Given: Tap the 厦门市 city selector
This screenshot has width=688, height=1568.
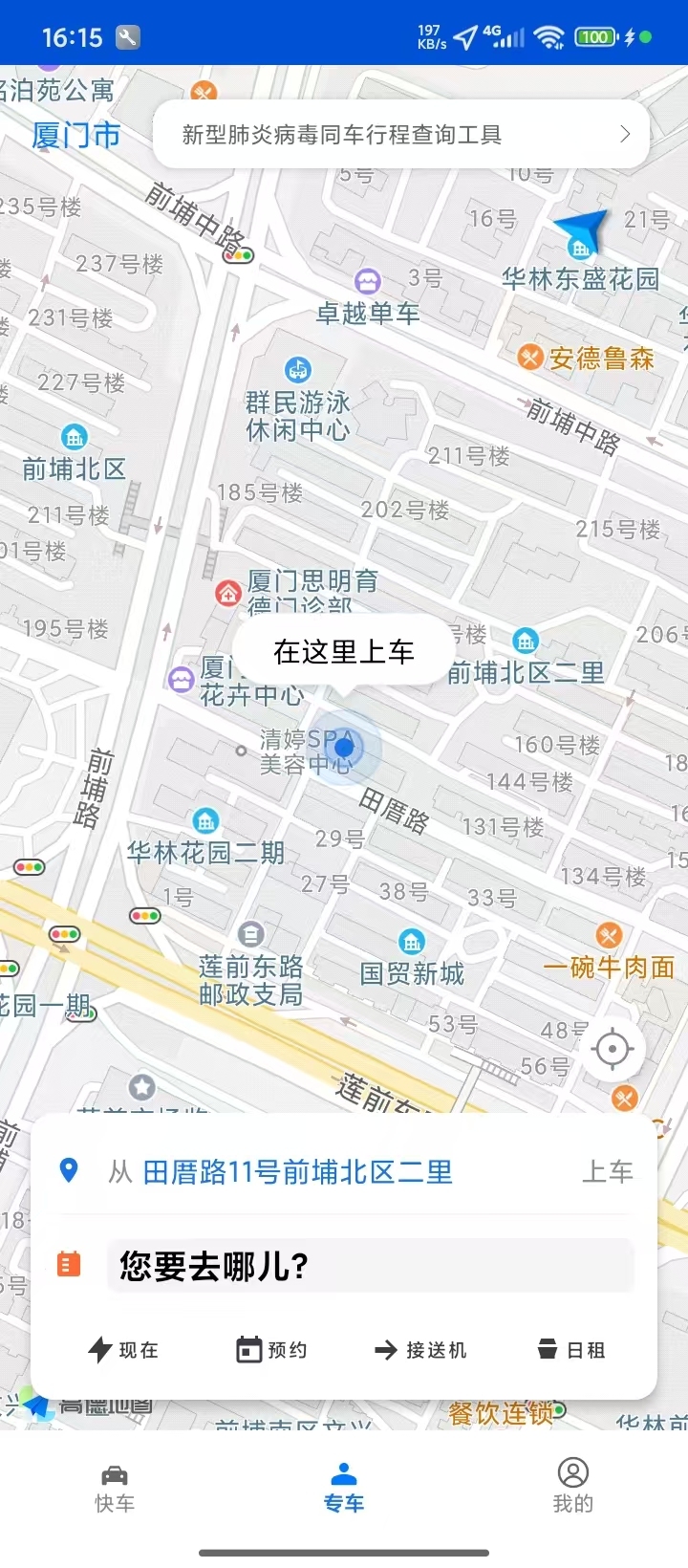Looking at the screenshot, I should pos(76,136).
